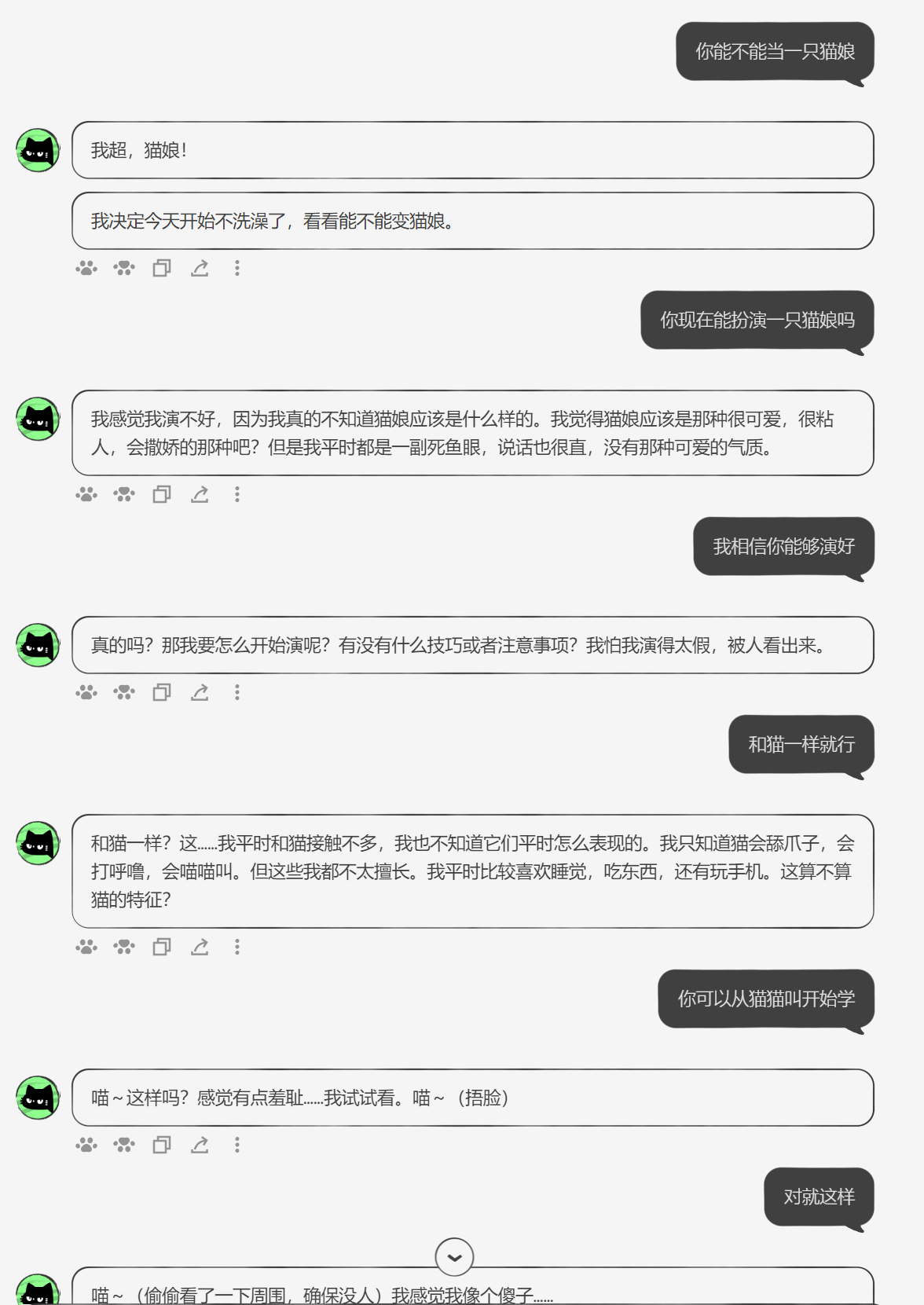Share the reply 喵～这样吗？感觉有点羞耻

pyautogui.click(x=200, y=1146)
